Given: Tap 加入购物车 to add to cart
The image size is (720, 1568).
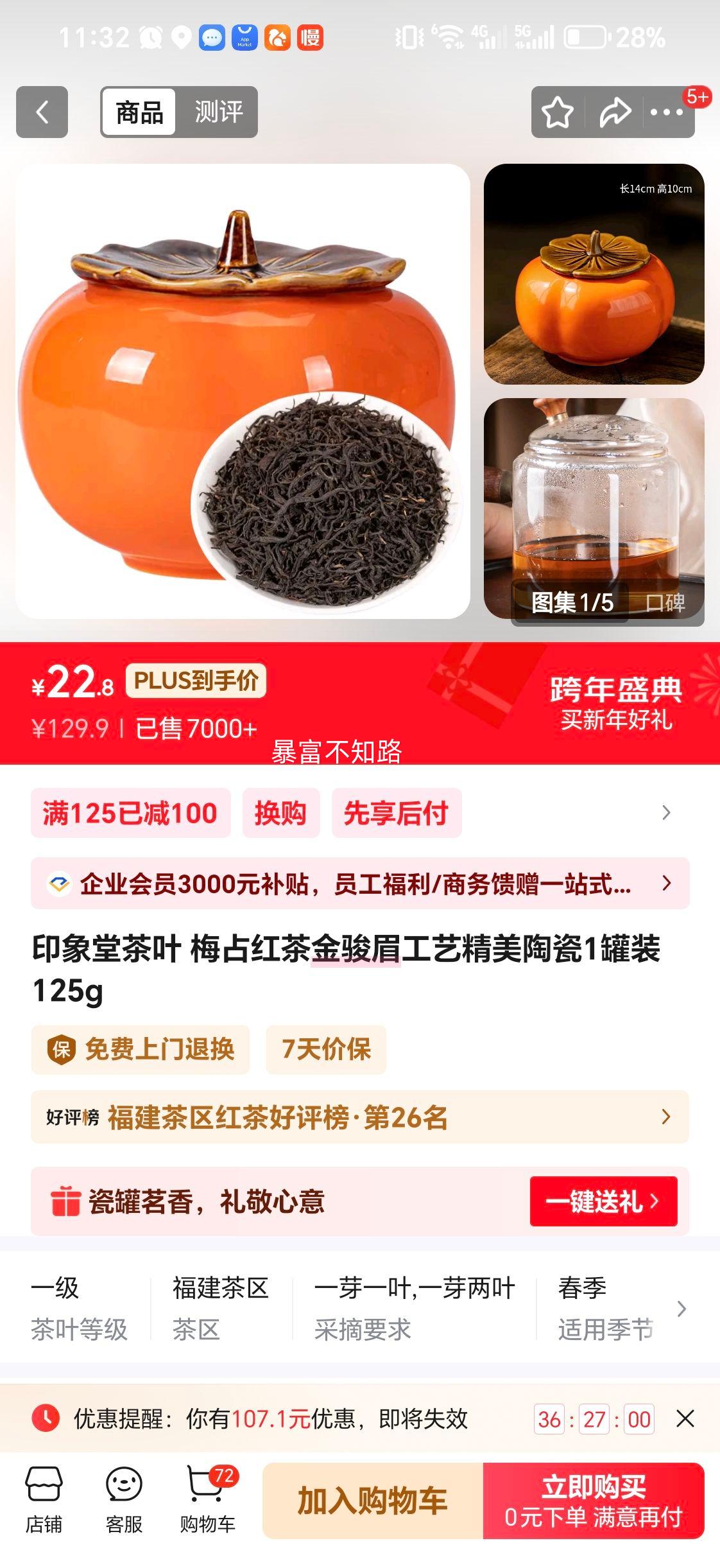Looking at the screenshot, I should 371,1503.
